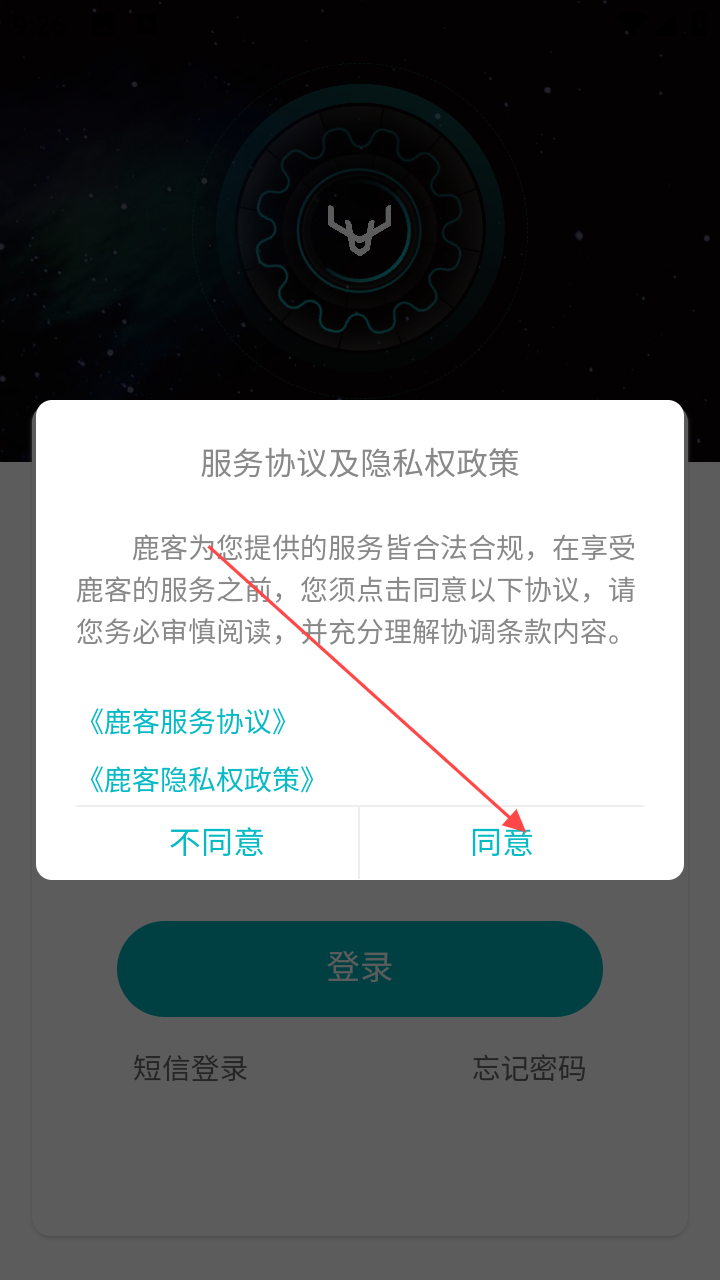Tap 不同意 to decline the agreement
The image size is (720, 1280).
pyautogui.click(x=217, y=843)
